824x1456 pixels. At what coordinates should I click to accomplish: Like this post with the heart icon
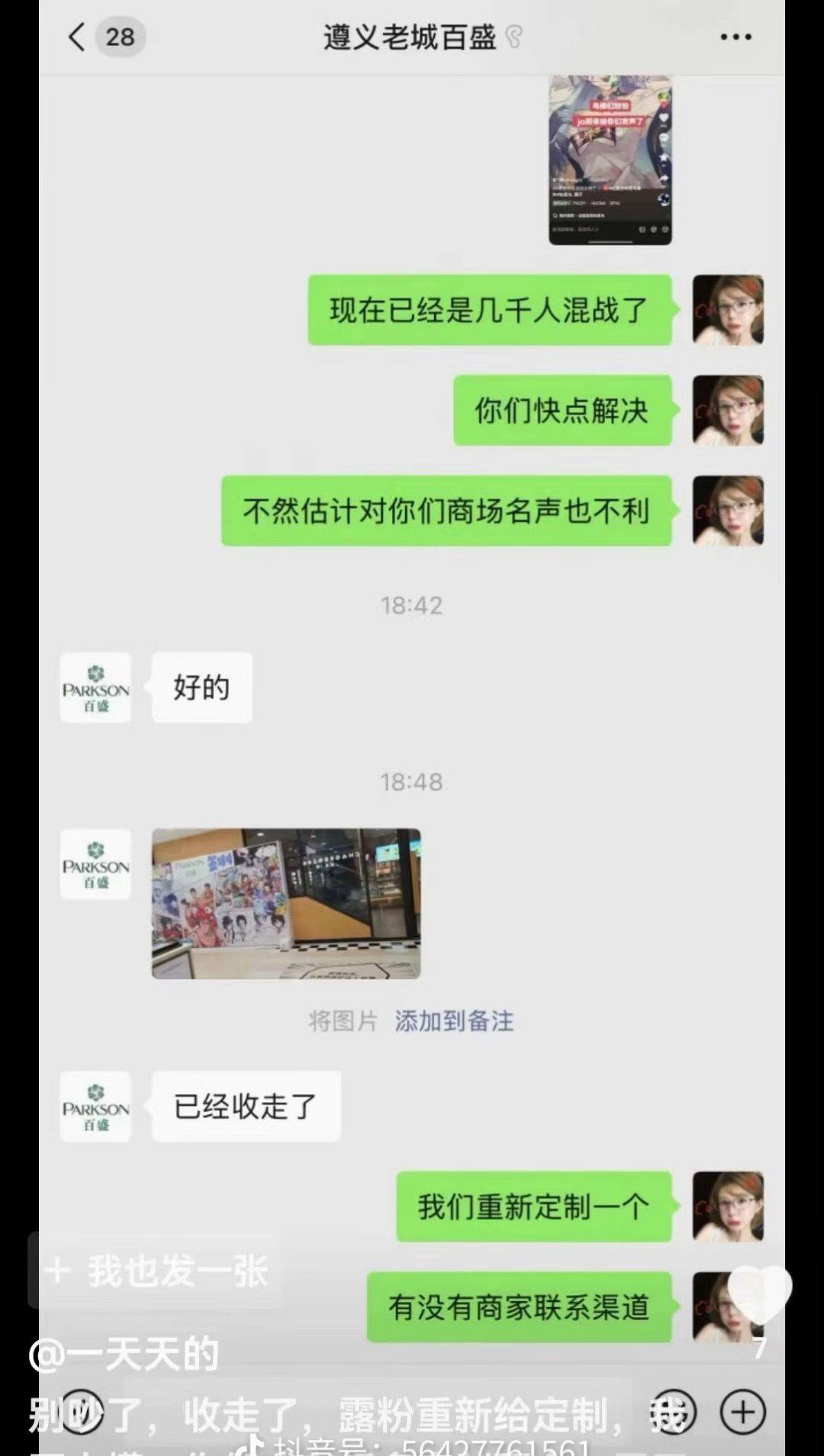(x=759, y=1294)
